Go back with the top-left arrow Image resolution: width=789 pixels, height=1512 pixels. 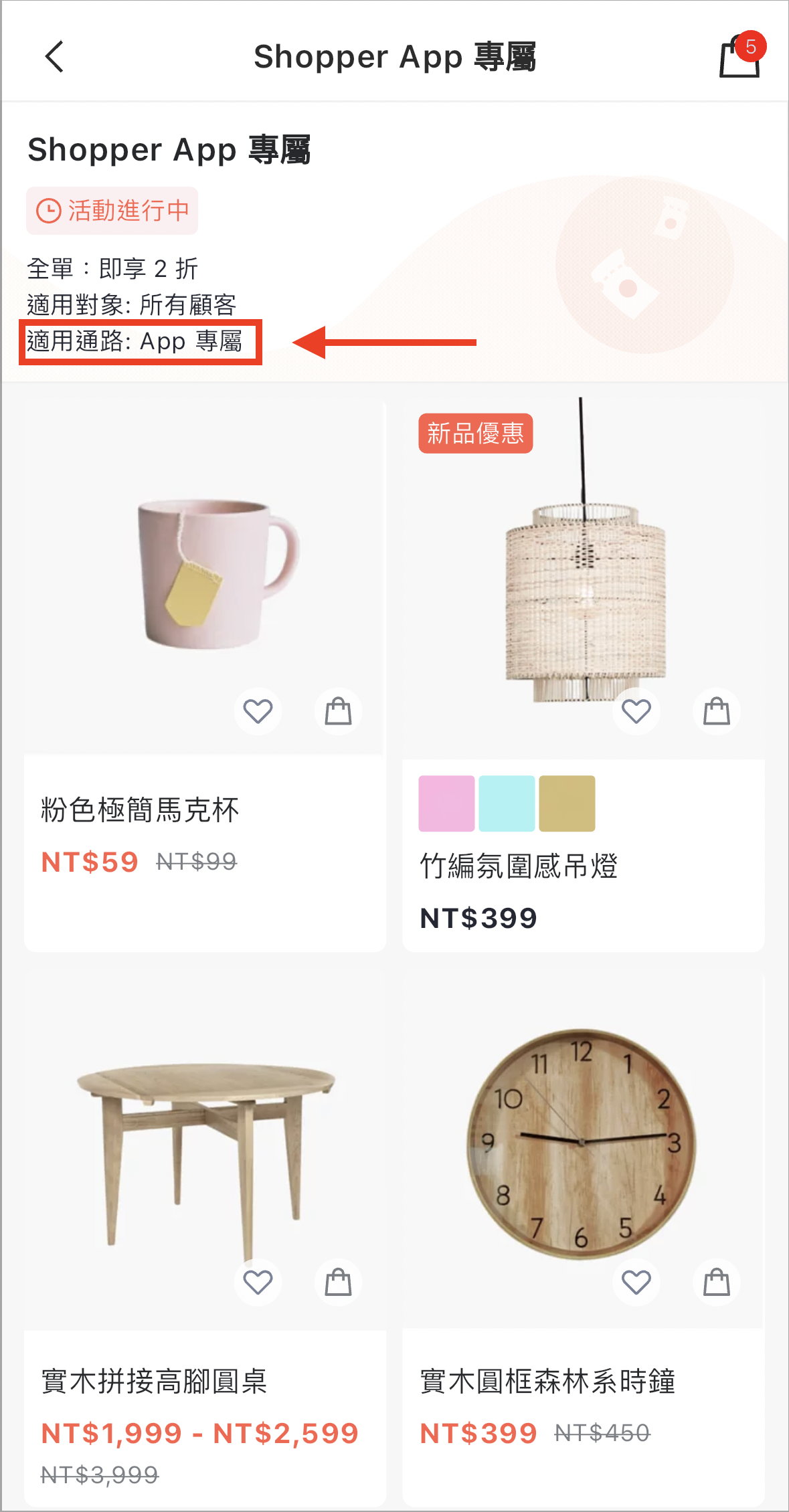pos(55,56)
